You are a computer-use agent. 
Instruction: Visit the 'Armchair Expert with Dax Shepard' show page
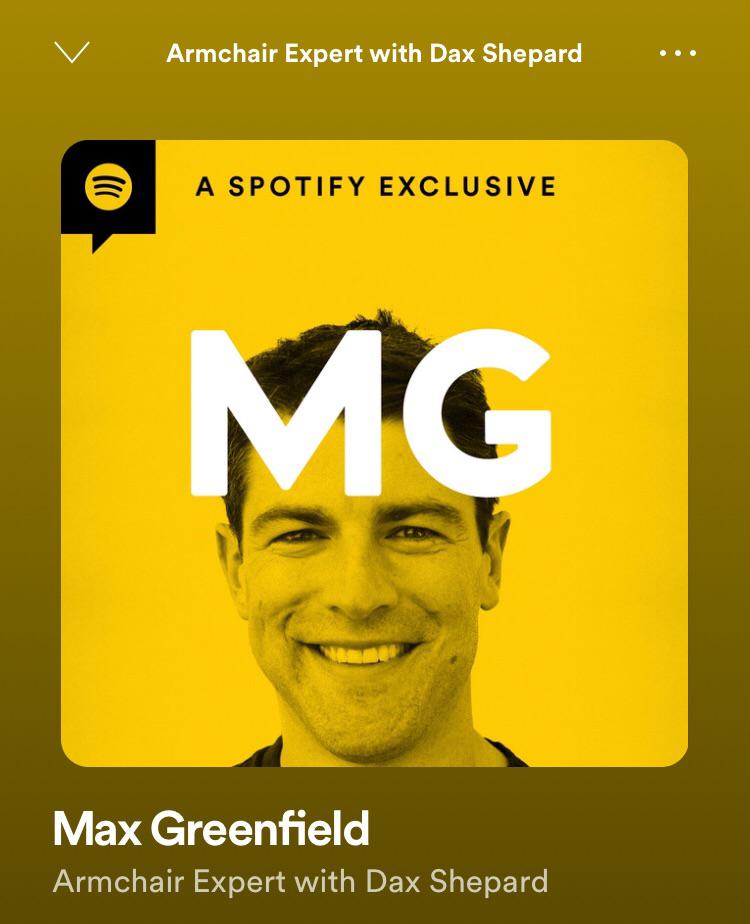(x=303, y=884)
